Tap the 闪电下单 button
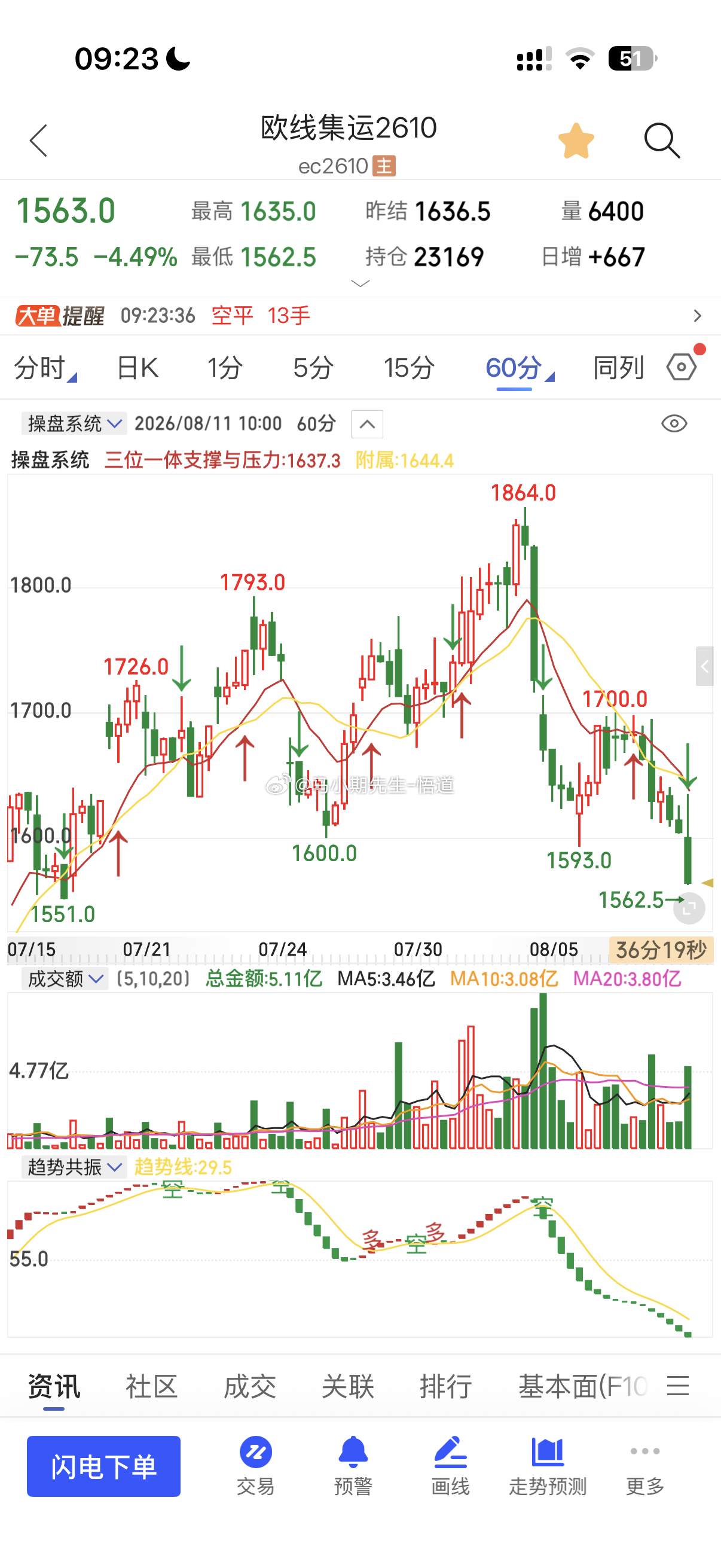This screenshot has width=721, height=1568. 103,1466
